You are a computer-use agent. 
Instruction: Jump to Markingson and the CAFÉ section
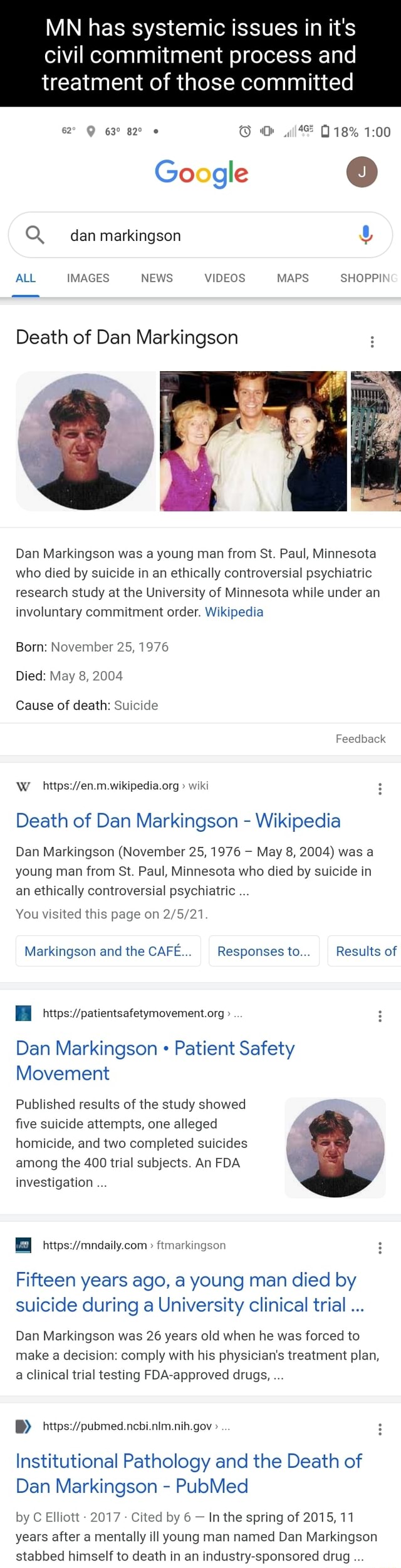coord(108,951)
